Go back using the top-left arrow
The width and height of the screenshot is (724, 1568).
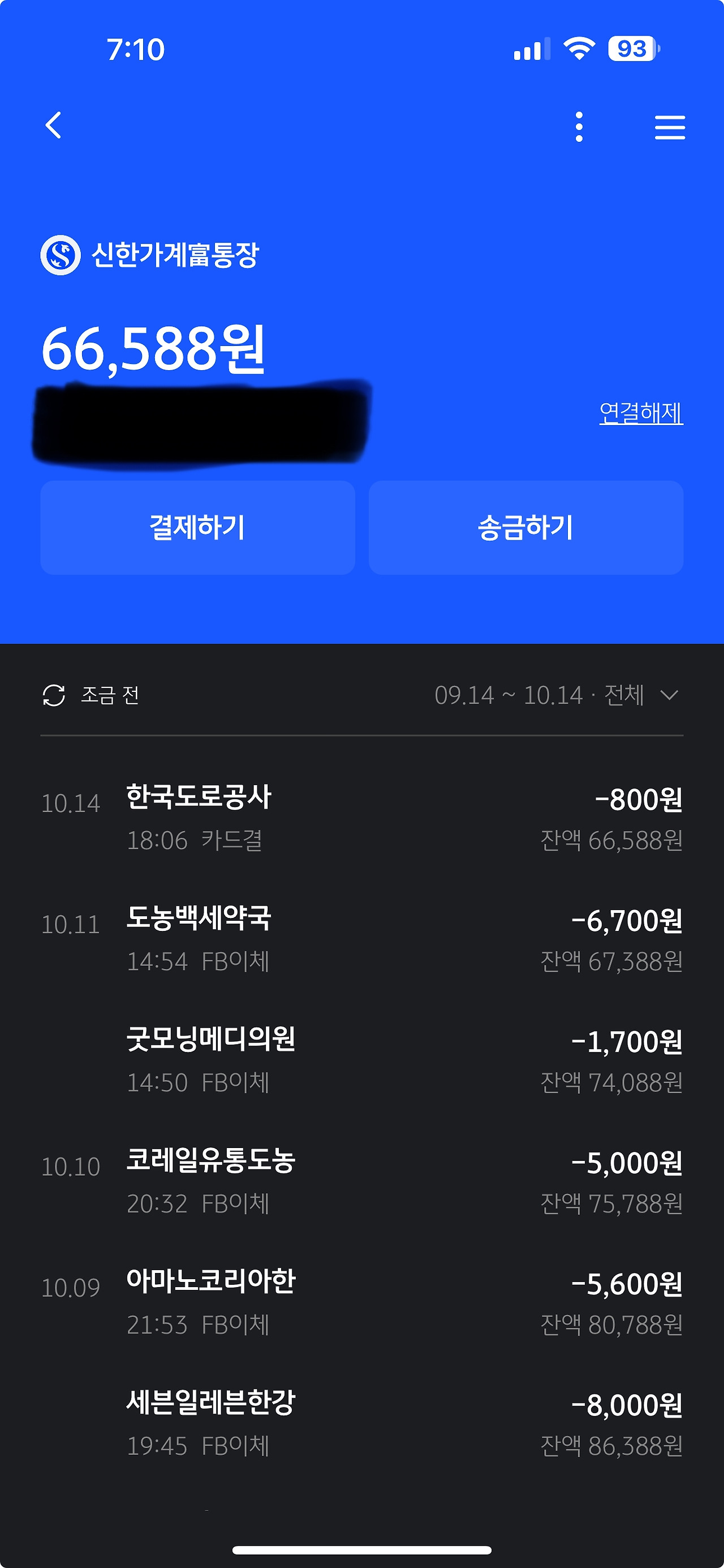click(x=54, y=125)
